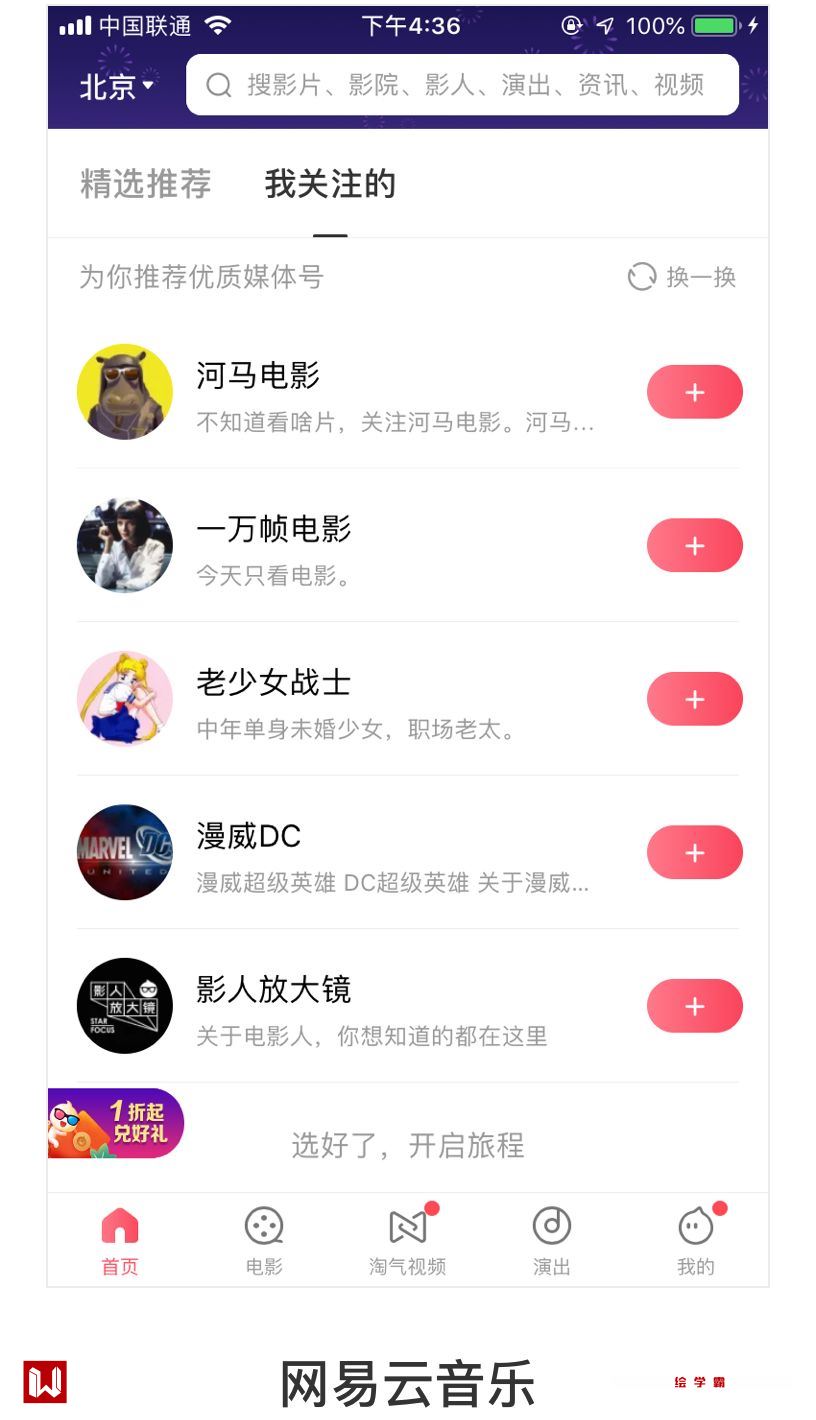Follow 老少女战士 with the plus button
Screen dimensions: 816x1420
point(694,699)
